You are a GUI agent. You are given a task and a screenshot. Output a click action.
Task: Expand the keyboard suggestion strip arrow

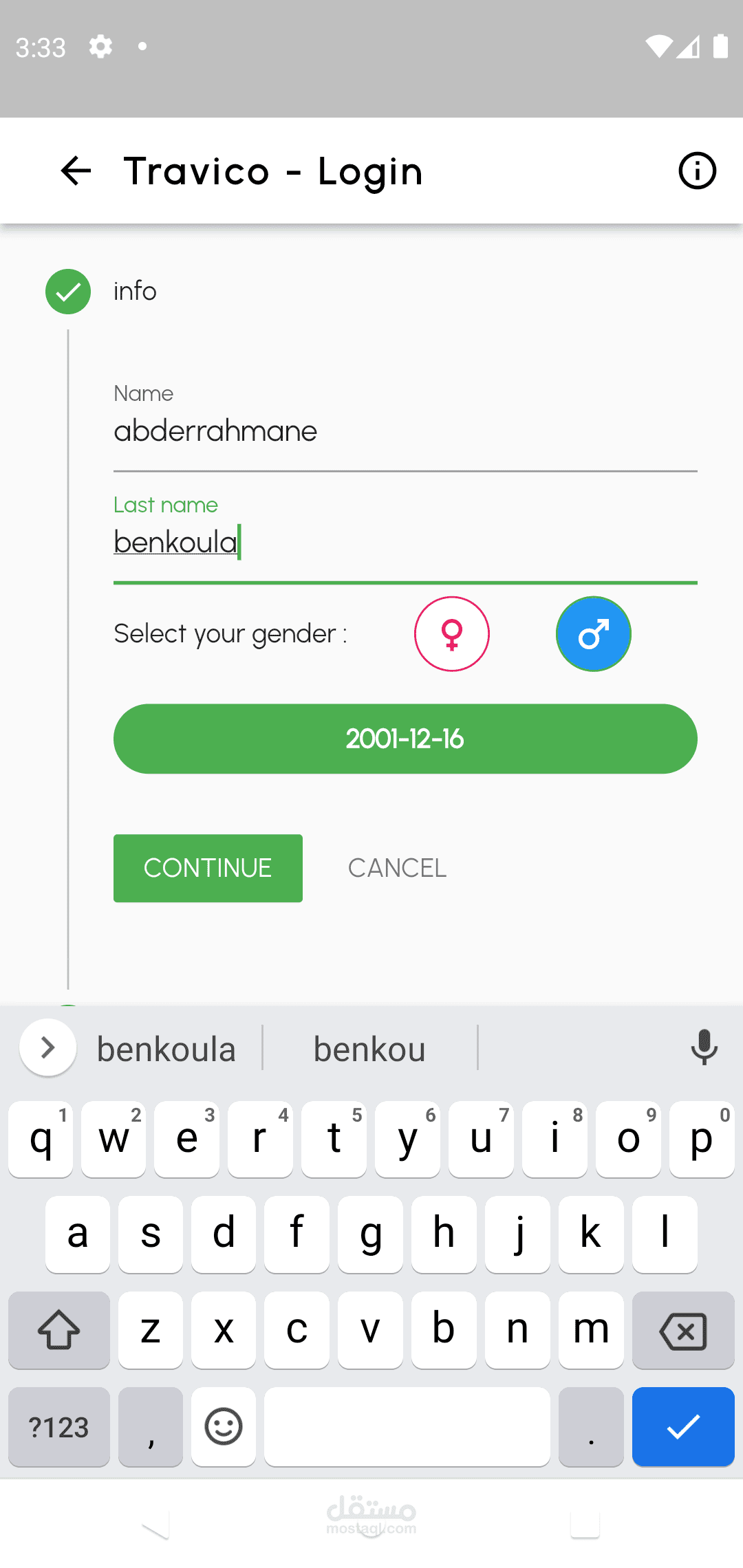click(47, 1048)
